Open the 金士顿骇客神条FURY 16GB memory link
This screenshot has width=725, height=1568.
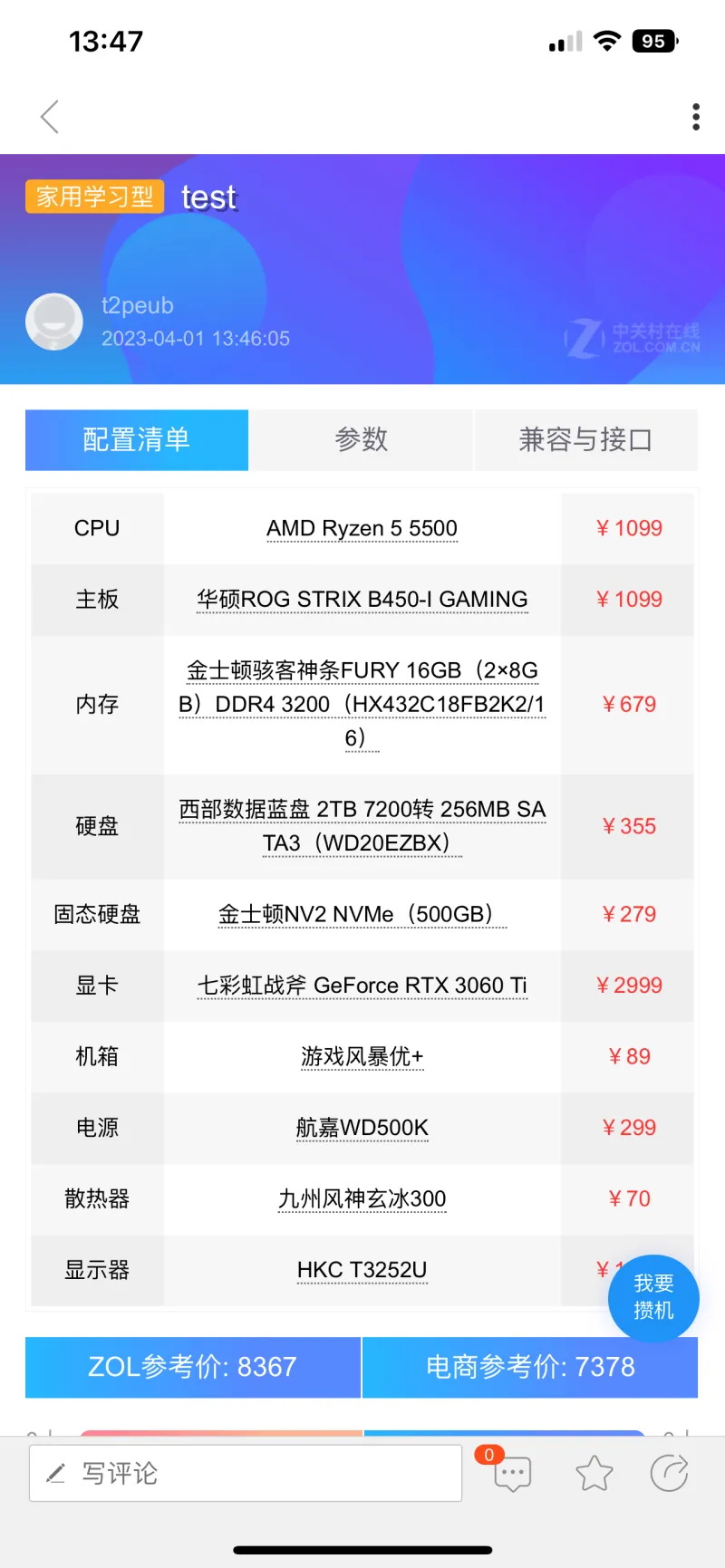tap(362, 705)
